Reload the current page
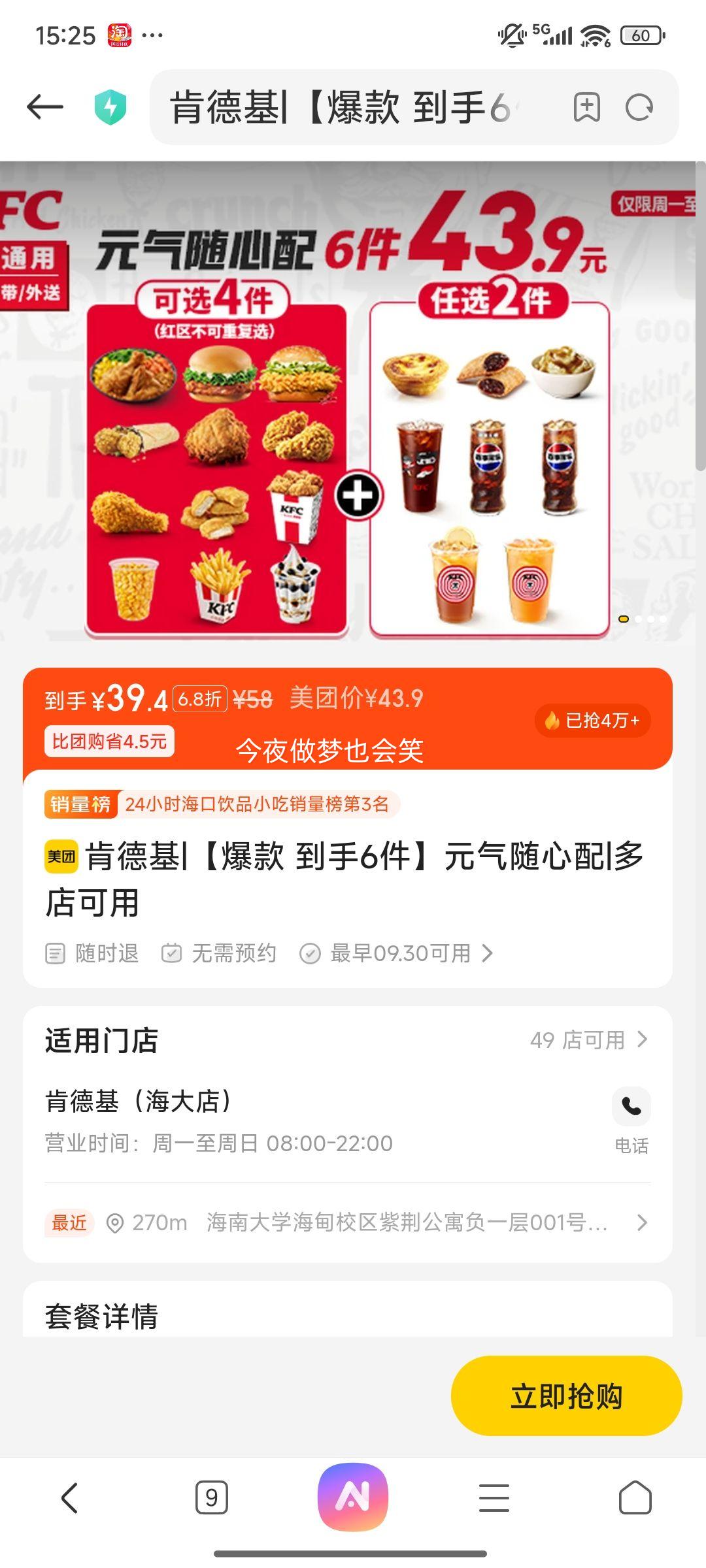This screenshot has width=706, height=1568. click(x=639, y=107)
